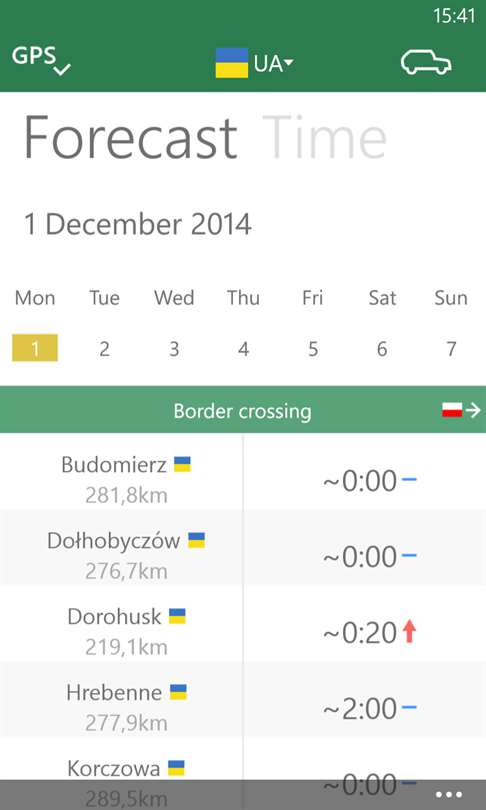Open the Dorohusk border crossing
Viewport: 486px width, 810px height.
[243, 624]
